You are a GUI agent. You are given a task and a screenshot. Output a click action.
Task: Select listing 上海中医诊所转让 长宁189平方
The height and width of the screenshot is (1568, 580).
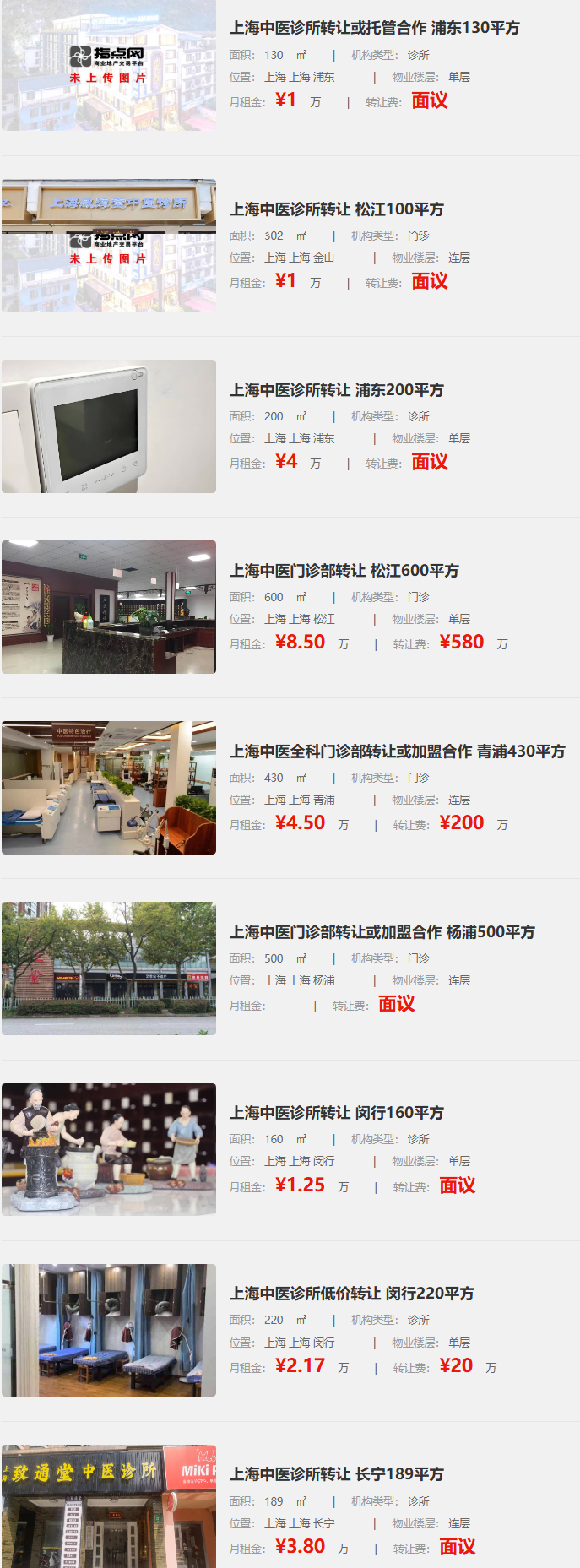[336, 1474]
